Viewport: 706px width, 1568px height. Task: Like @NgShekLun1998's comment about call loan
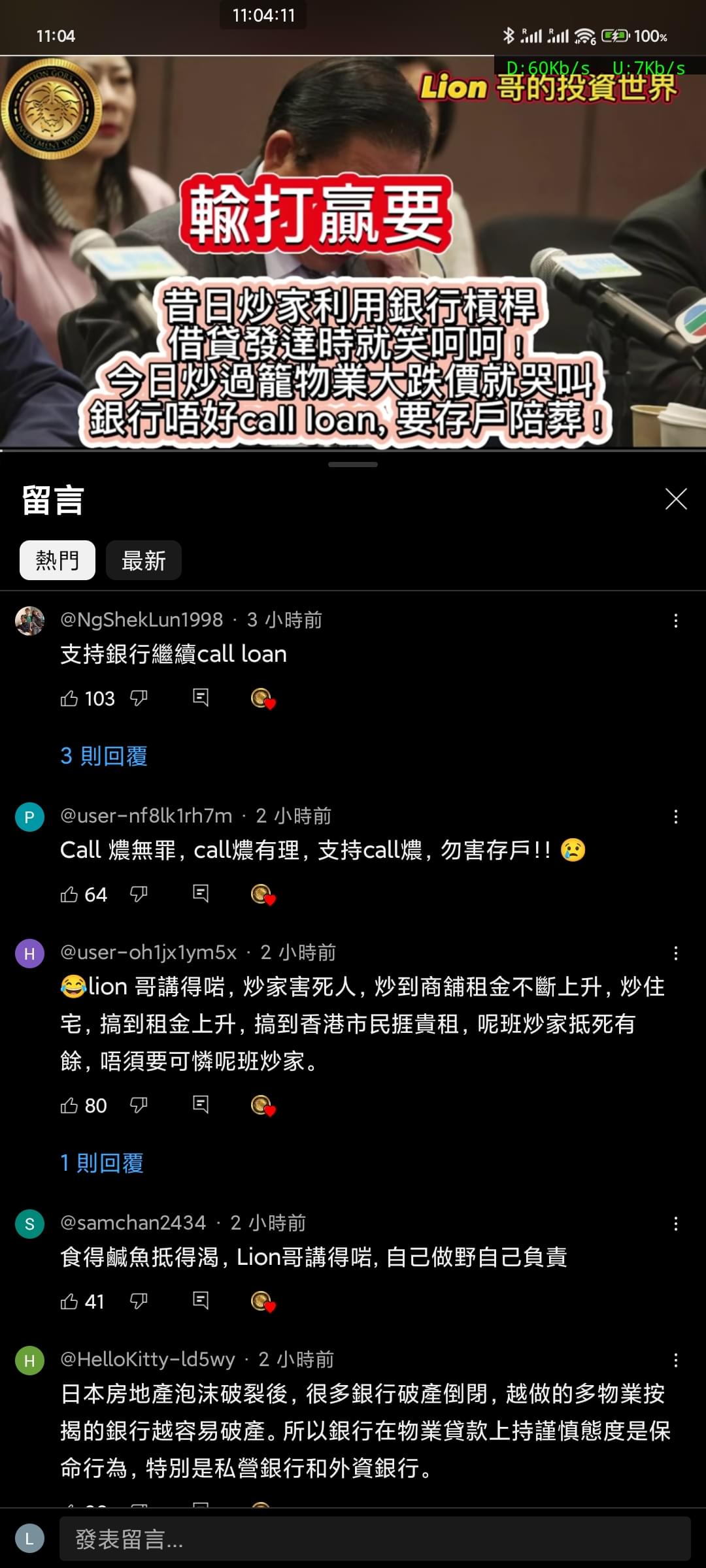pos(72,698)
